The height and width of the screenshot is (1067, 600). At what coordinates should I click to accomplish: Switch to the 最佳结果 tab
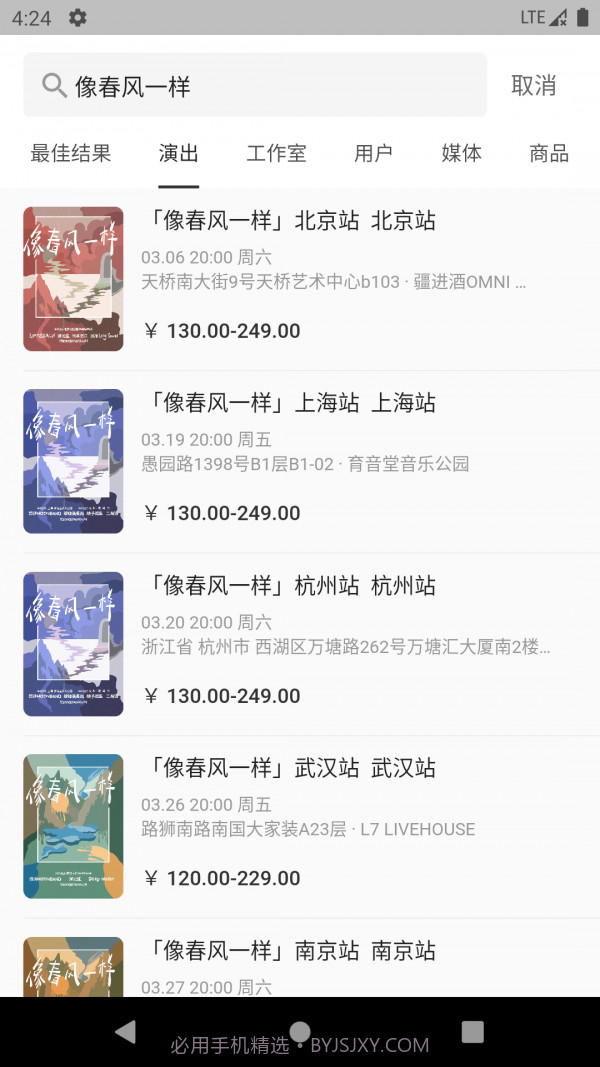coord(71,153)
